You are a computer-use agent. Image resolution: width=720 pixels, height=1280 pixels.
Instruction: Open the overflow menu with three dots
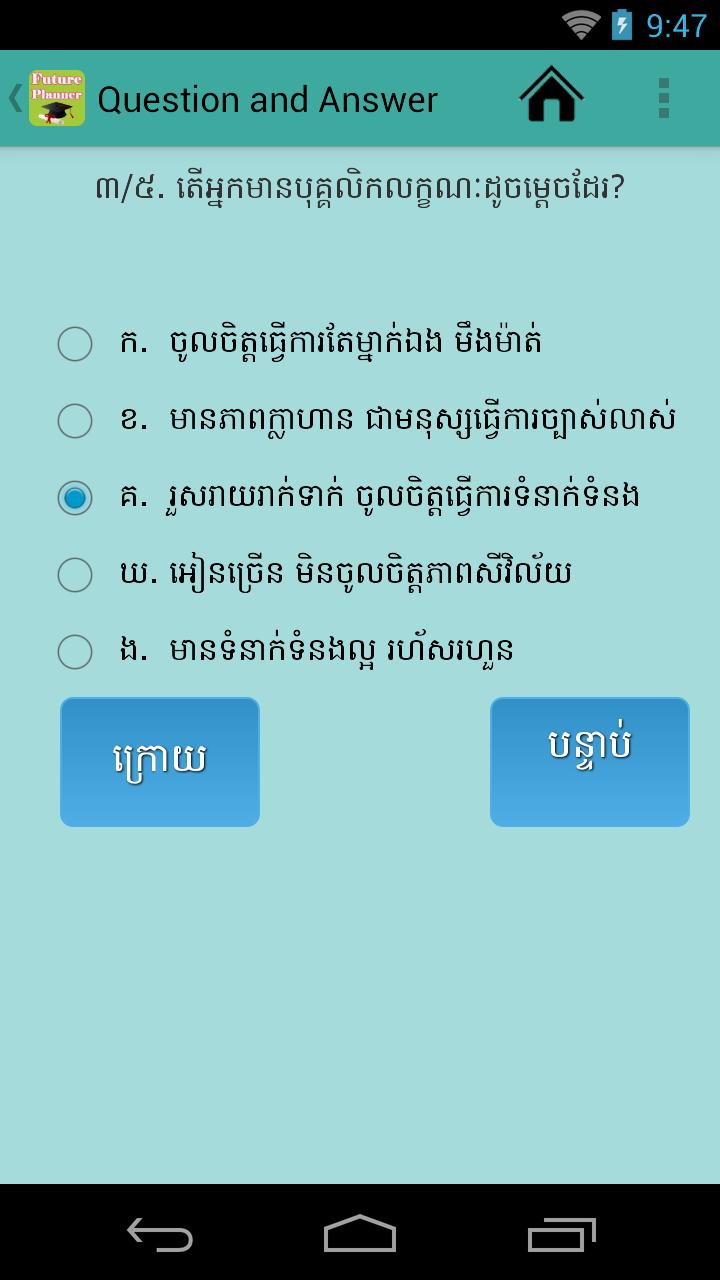pyautogui.click(x=660, y=97)
